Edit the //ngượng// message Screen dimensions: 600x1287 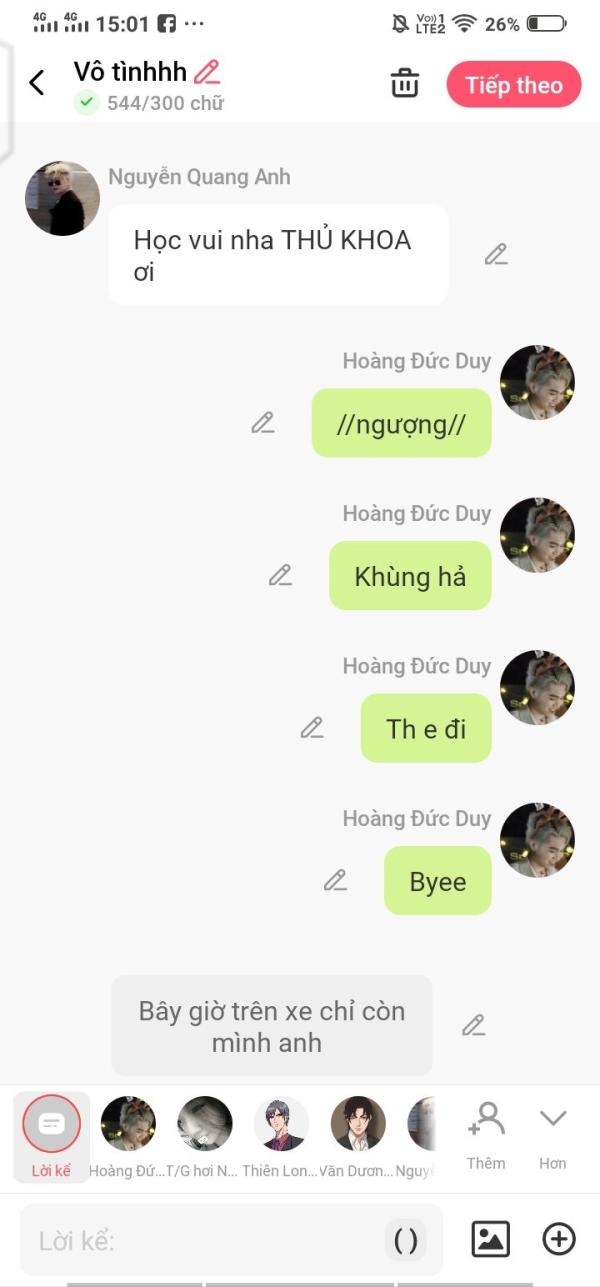tap(262, 423)
